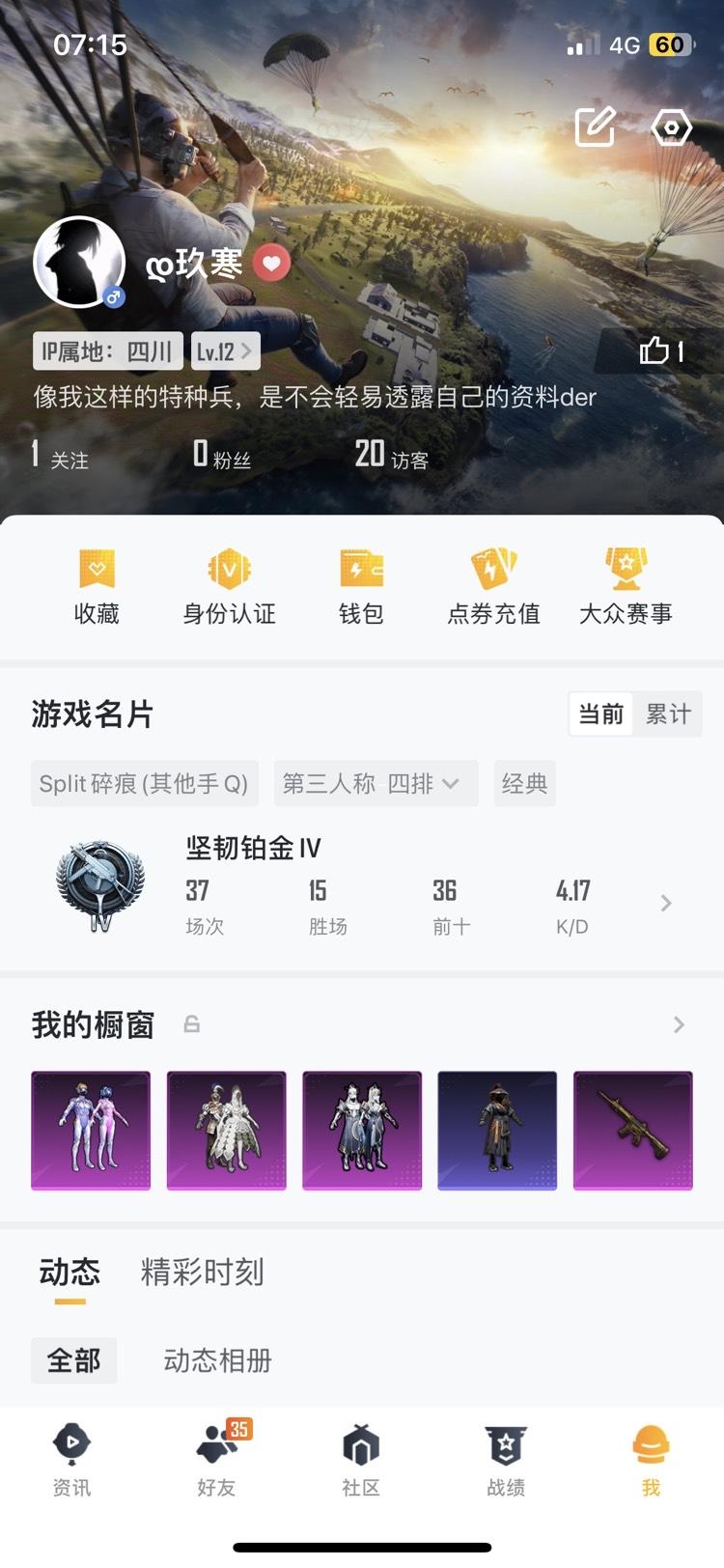Viewport: 724px width, 1568px height.
Task: Tap the thumbs-up like counter
Action: (662, 354)
